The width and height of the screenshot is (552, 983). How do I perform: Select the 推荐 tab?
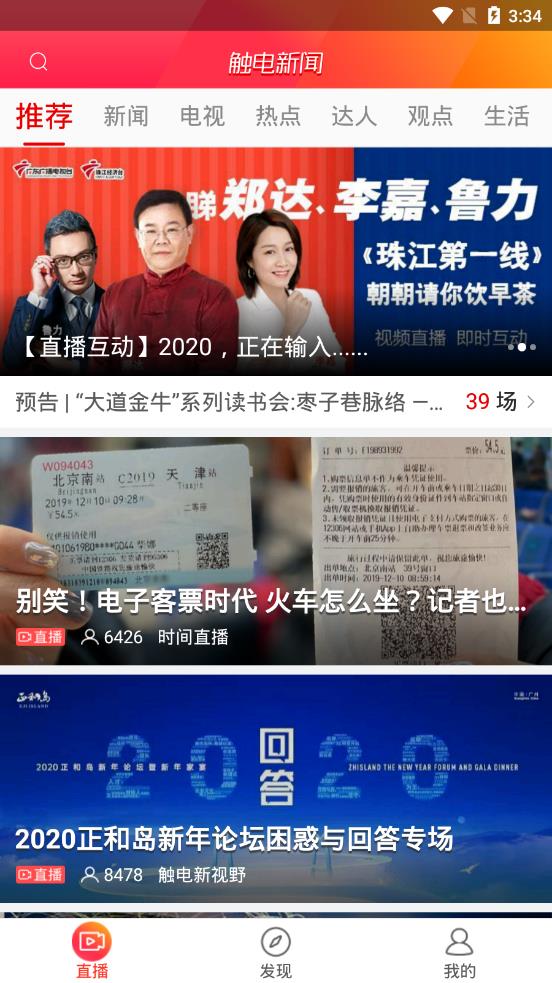pyautogui.click(x=44, y=117)
